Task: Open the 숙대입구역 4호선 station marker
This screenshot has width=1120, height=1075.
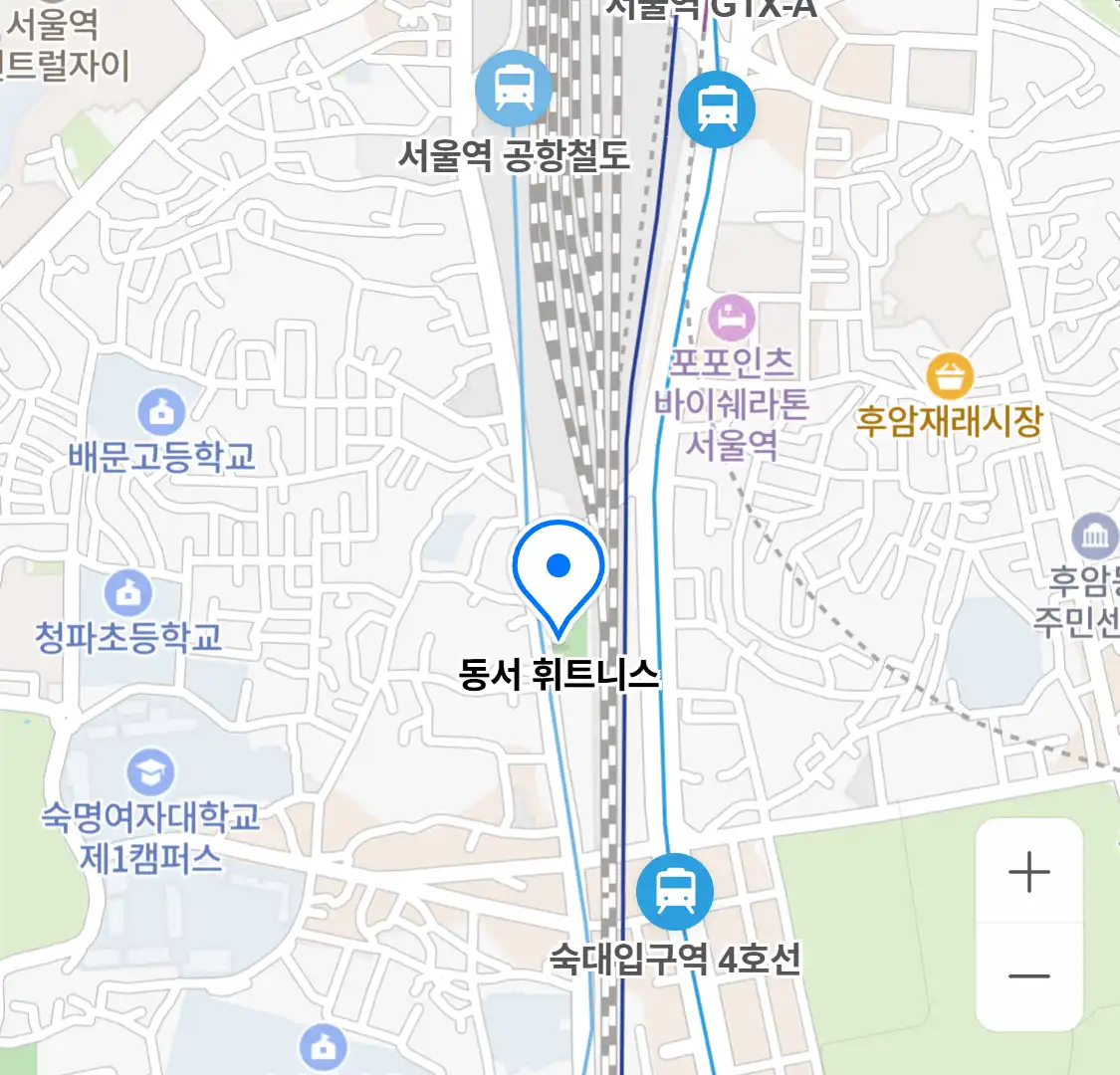Action: 675,891
